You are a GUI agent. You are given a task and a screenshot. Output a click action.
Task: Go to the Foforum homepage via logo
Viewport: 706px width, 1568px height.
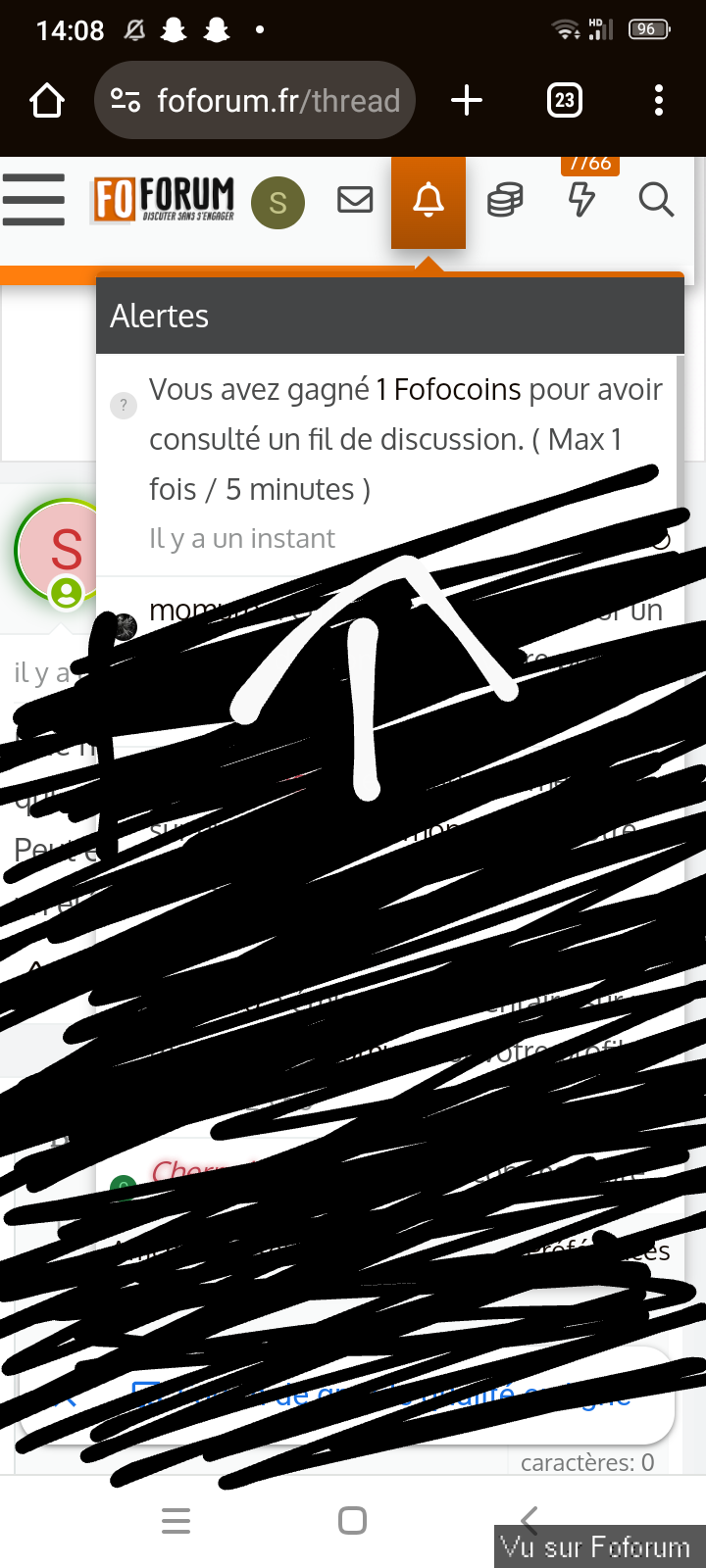point(164,200)
